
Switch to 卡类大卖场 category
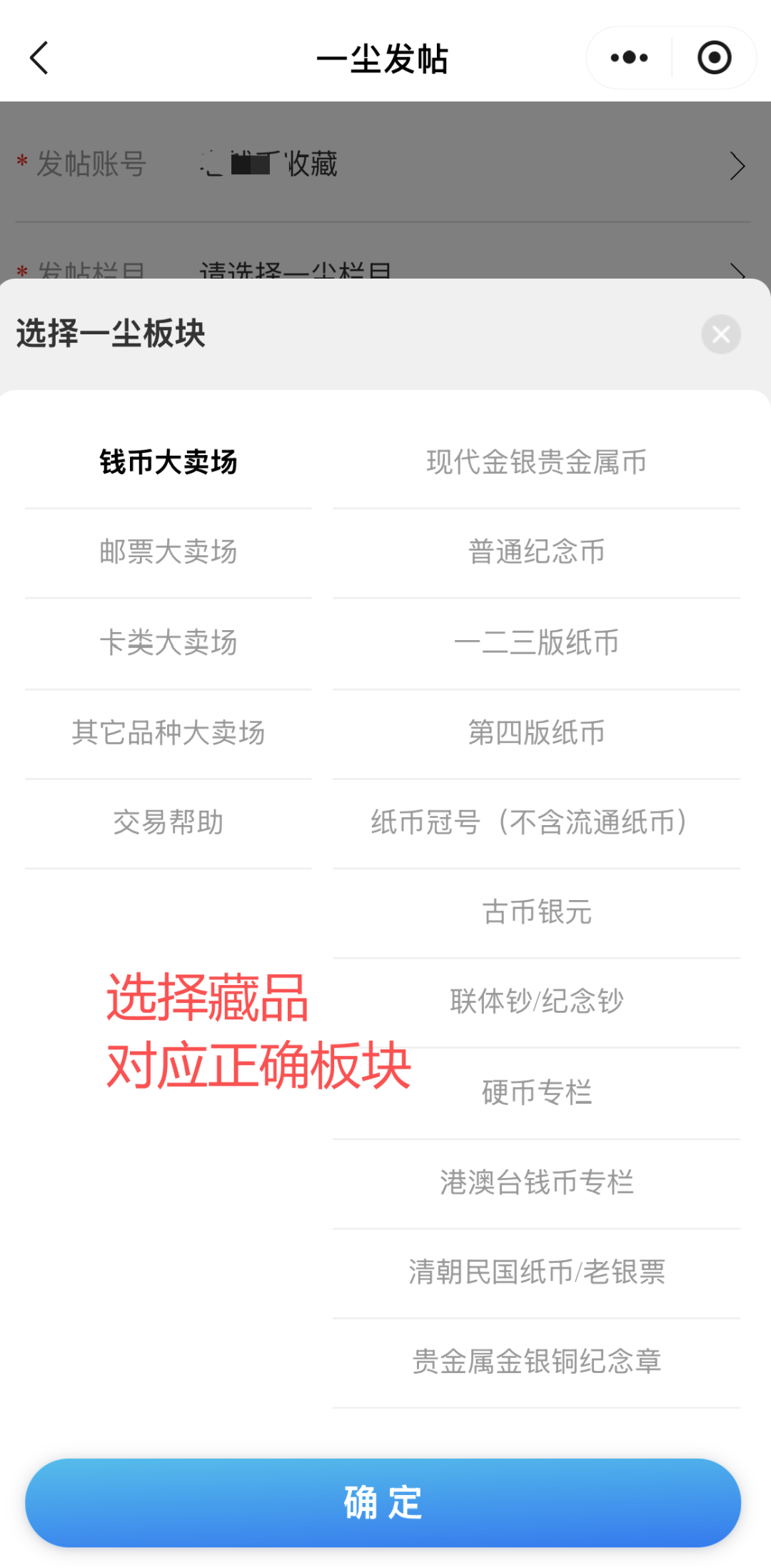[168, 642]
